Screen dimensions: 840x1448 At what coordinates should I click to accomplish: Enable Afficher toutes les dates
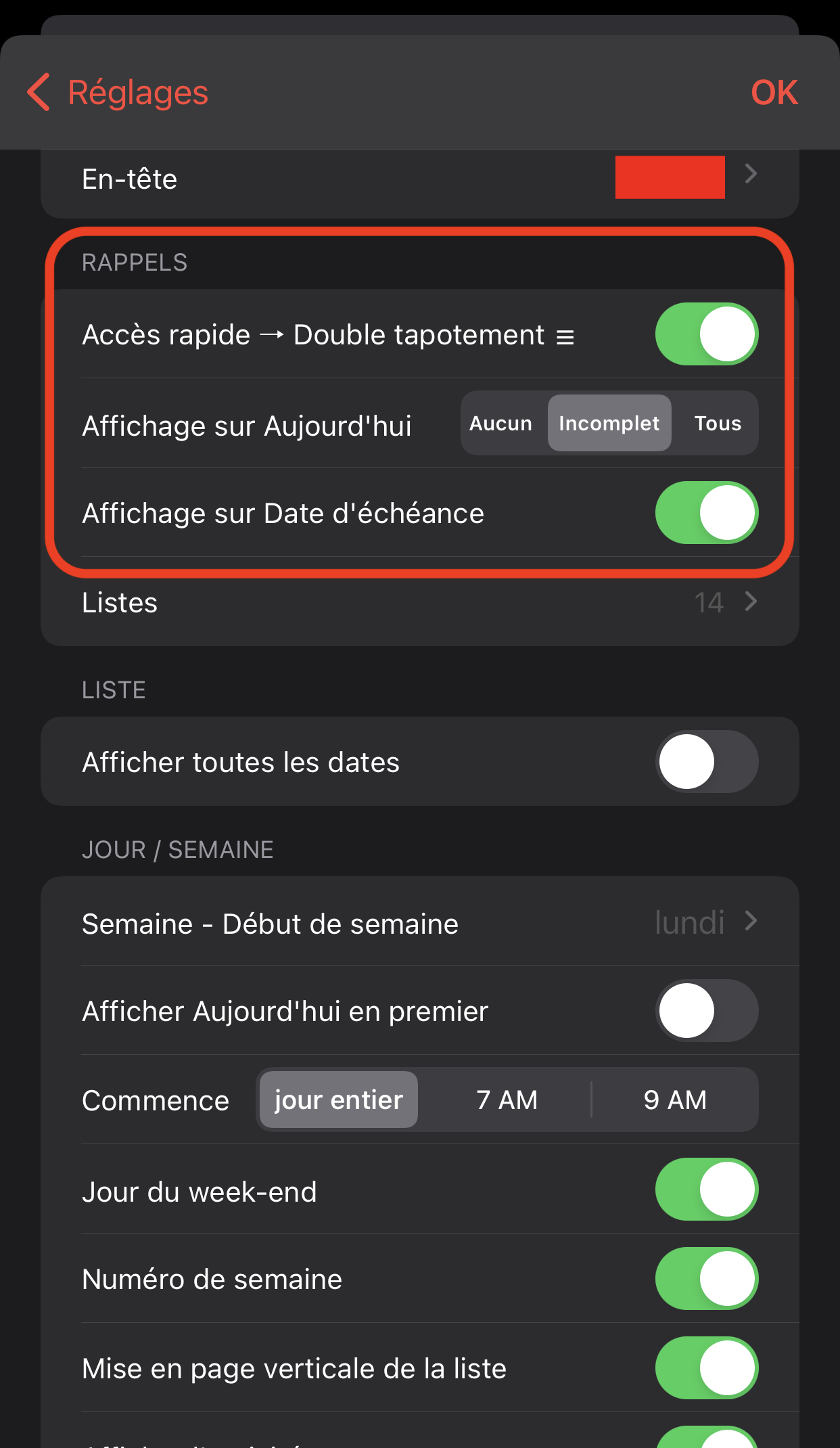pos(706,762)
